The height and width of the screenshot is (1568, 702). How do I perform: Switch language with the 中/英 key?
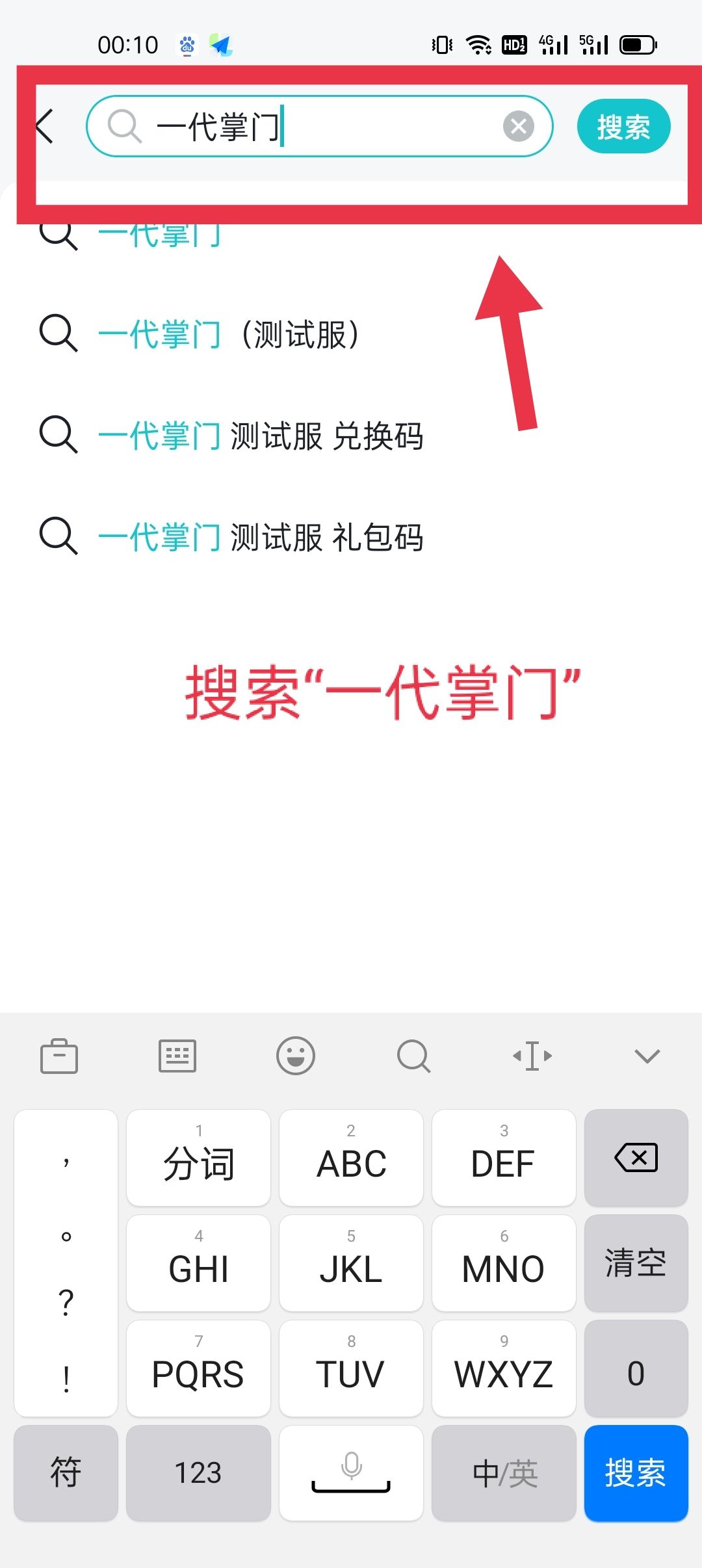504,1473
